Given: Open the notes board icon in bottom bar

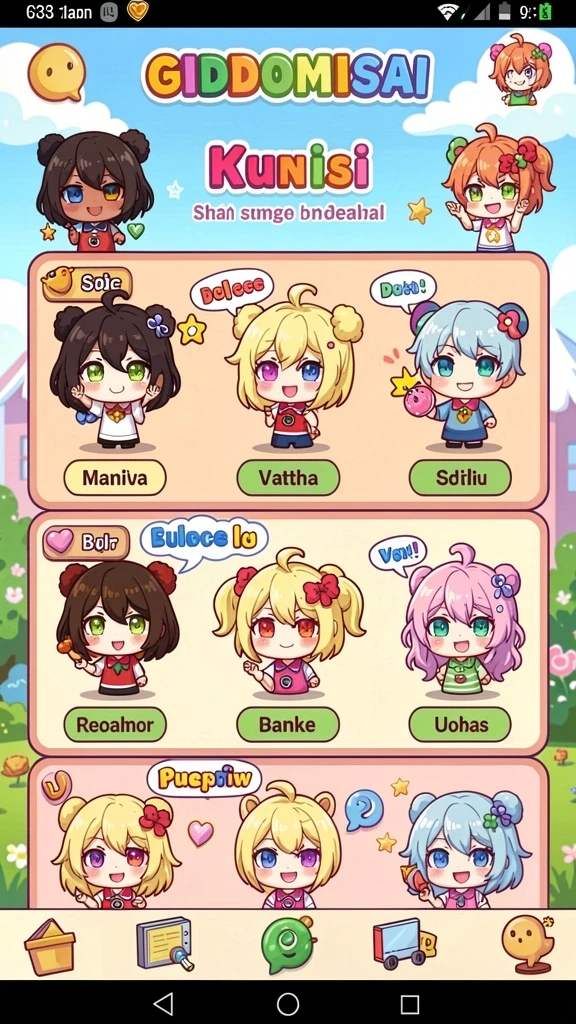Looking at the screenshot, I should 165,943.
